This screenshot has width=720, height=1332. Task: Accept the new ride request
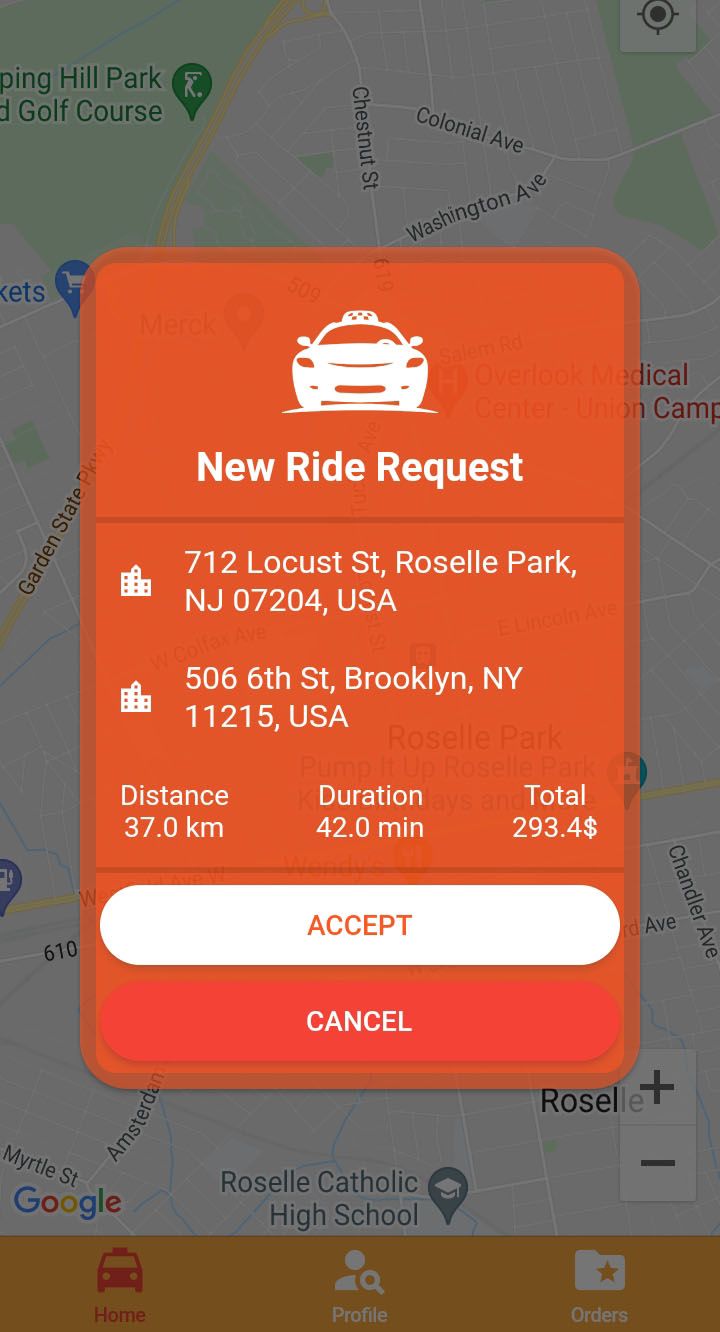click(x=360, y=925)
